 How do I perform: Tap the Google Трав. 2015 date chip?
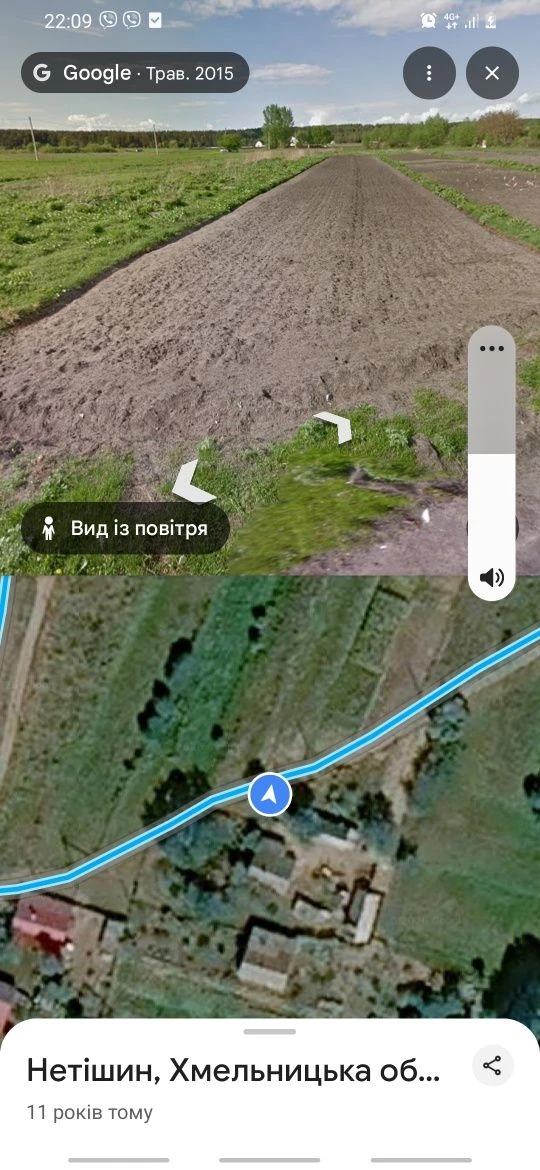click(135, 73)
